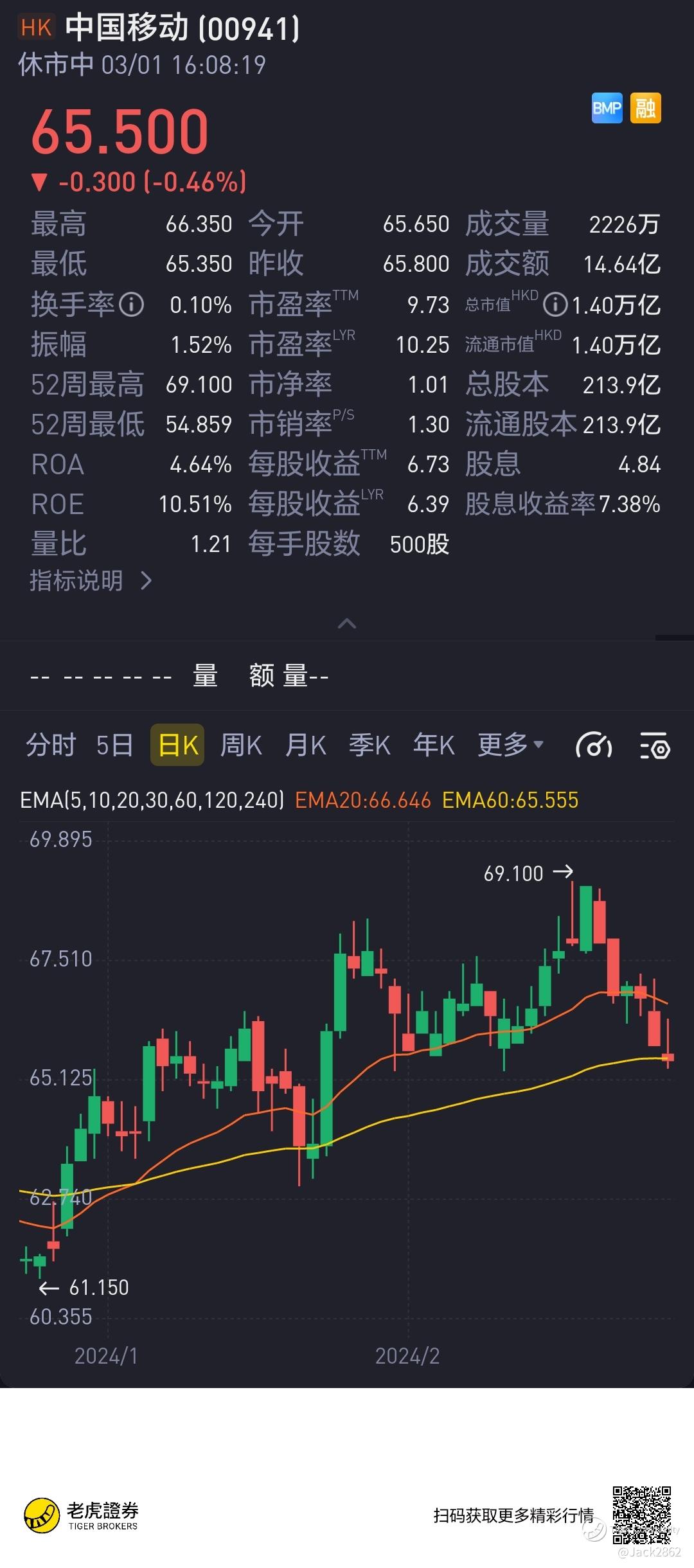
Task: Collapse the quote details panel
Action: click(x=347, y=623)
